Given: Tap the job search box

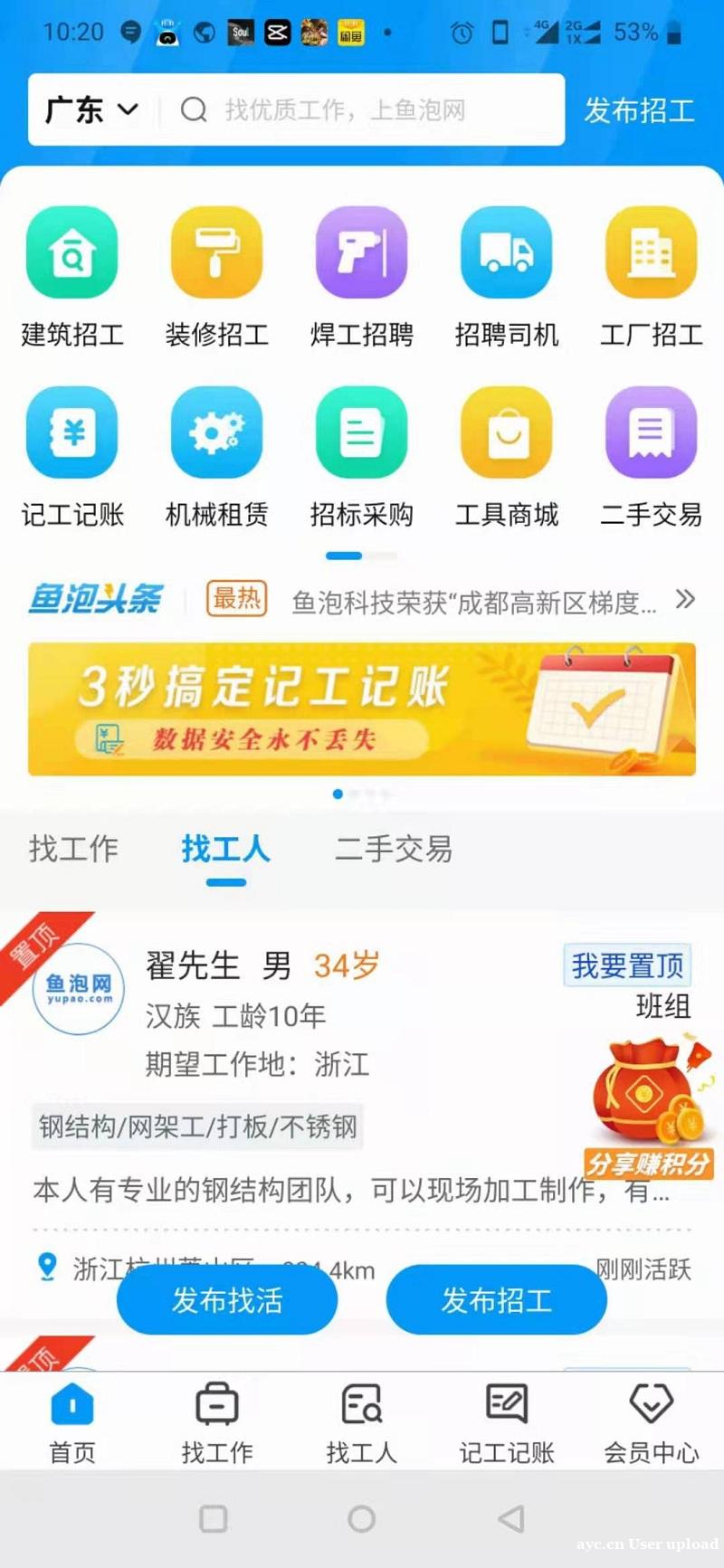Looking at the screenshot, I should pos(362,110).
